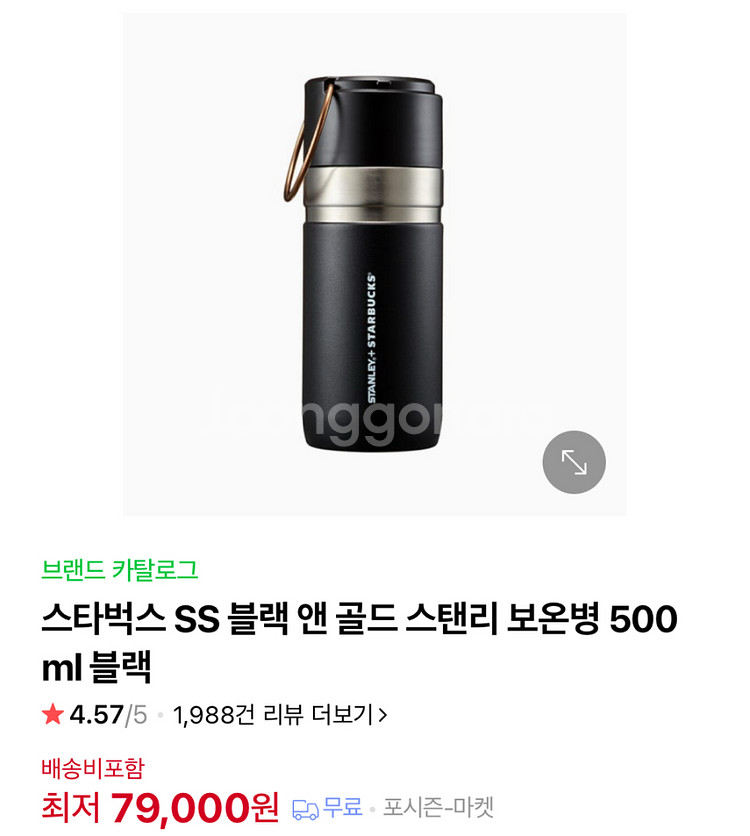Open review list using the arrow after 리뷰 더보기
The image size is (750, 836).
[382, 715]
